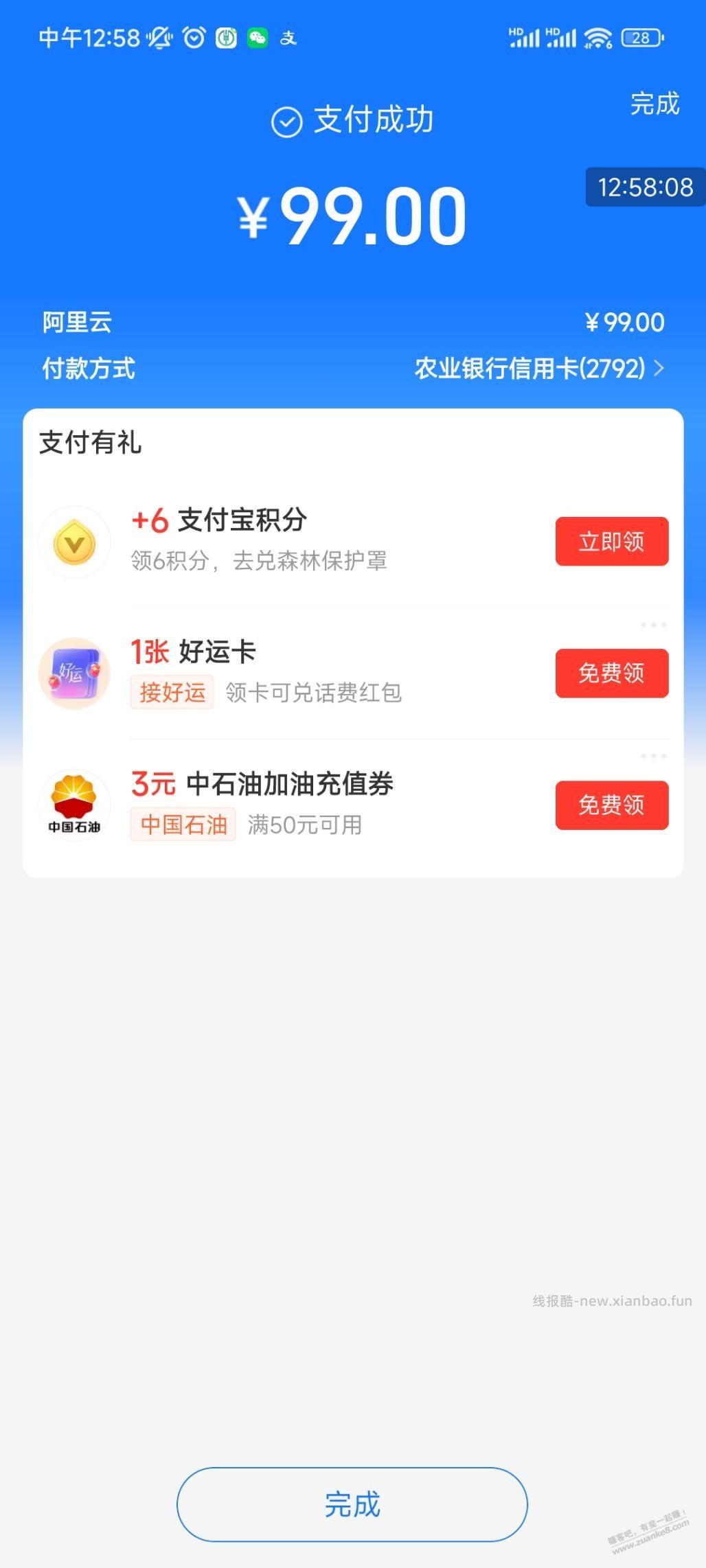Click 免费领 for the 好运卡
706x1568 pixels.
click(x=611, y=673)
